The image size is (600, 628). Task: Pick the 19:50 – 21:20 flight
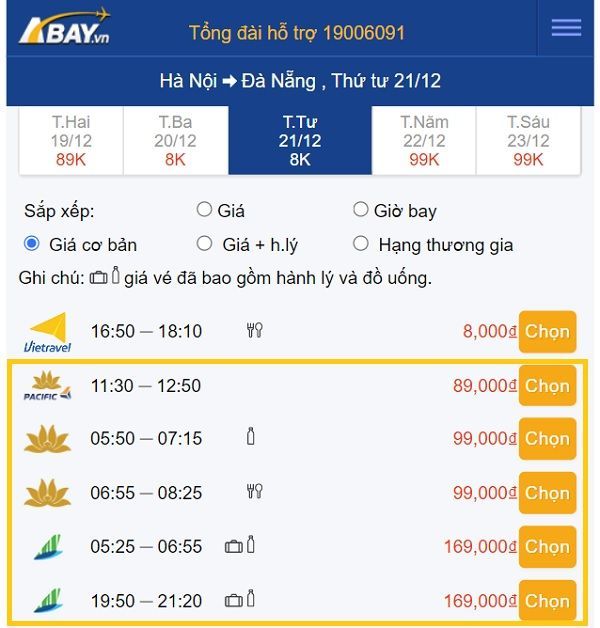pyautogui.click(x=547, y=601)
